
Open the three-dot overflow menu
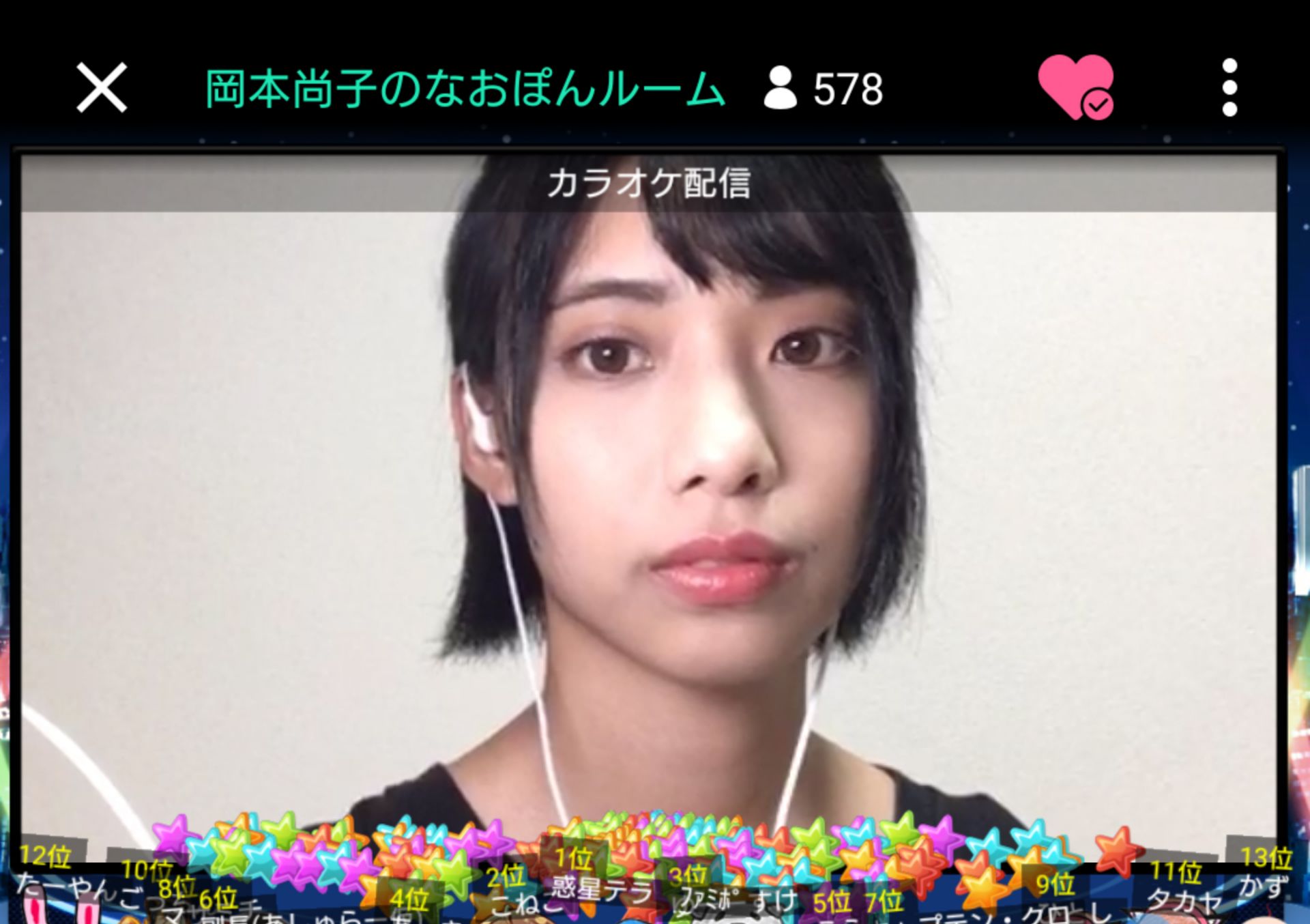pyautogui.click(x=1229, y=87)
